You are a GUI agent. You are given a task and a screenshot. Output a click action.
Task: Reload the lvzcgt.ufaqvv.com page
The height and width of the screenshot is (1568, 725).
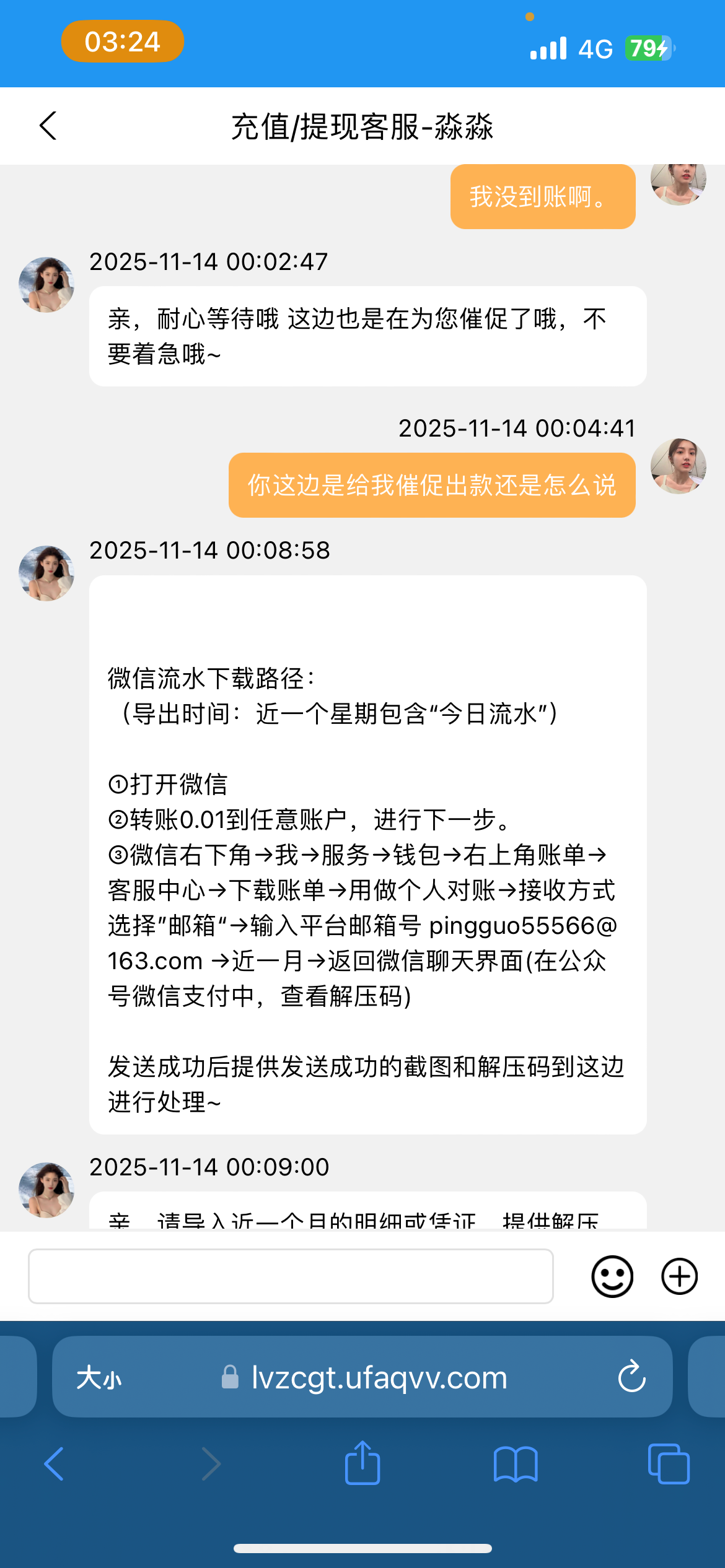click(x=631, y=1376)
